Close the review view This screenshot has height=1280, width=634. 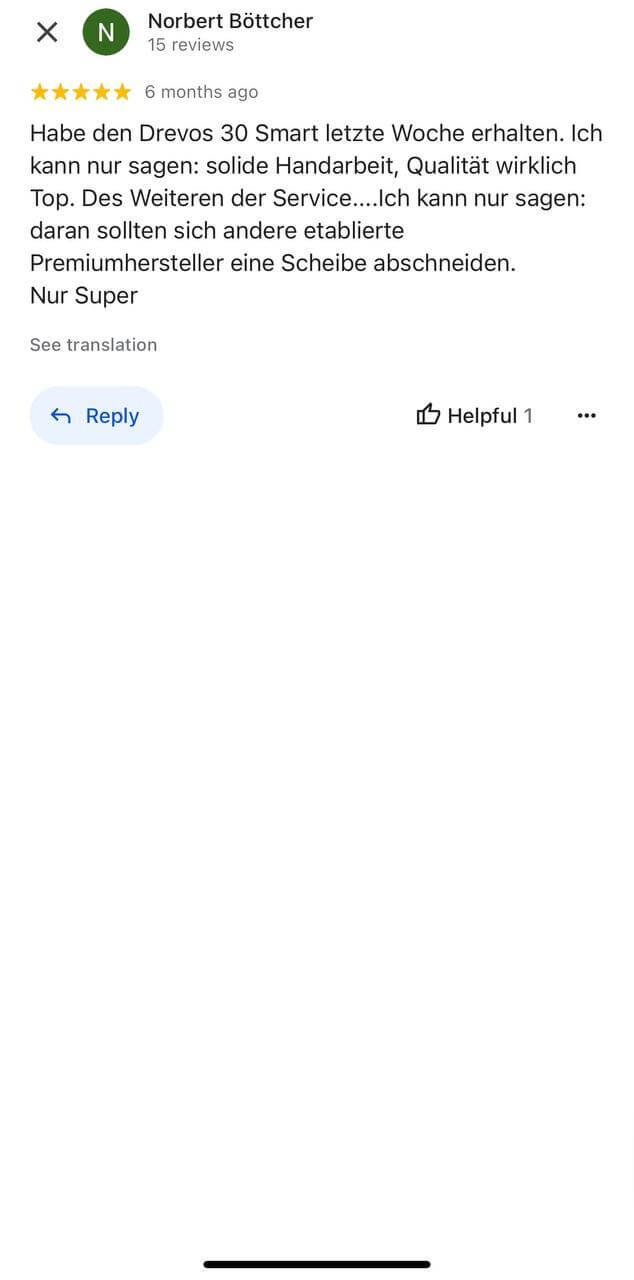[47, 32]
